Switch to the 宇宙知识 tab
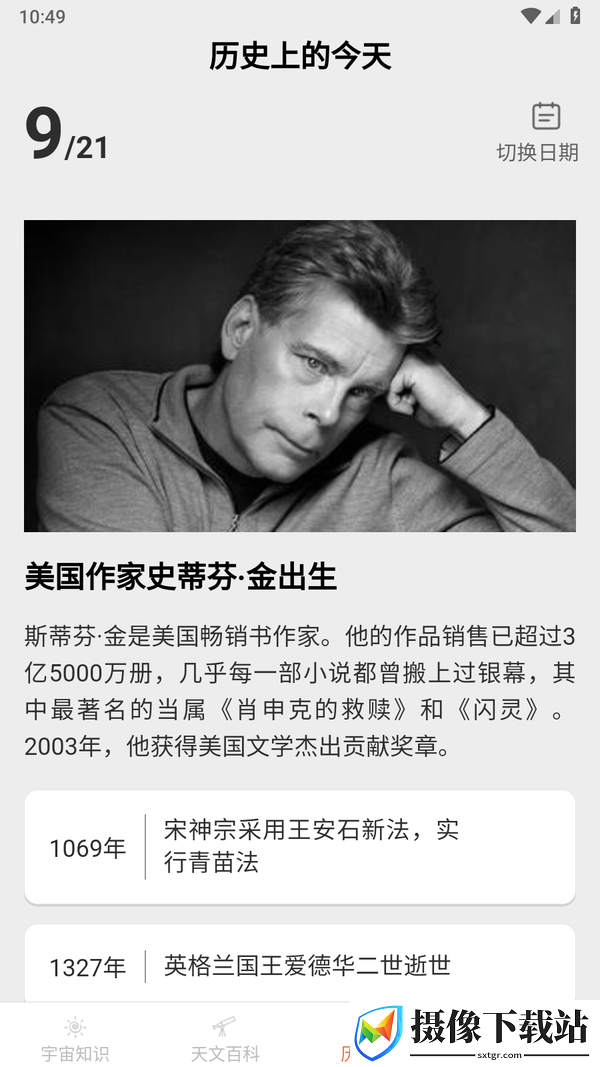The height and width of the screenshot is (1067, 600). [75, 1039]
